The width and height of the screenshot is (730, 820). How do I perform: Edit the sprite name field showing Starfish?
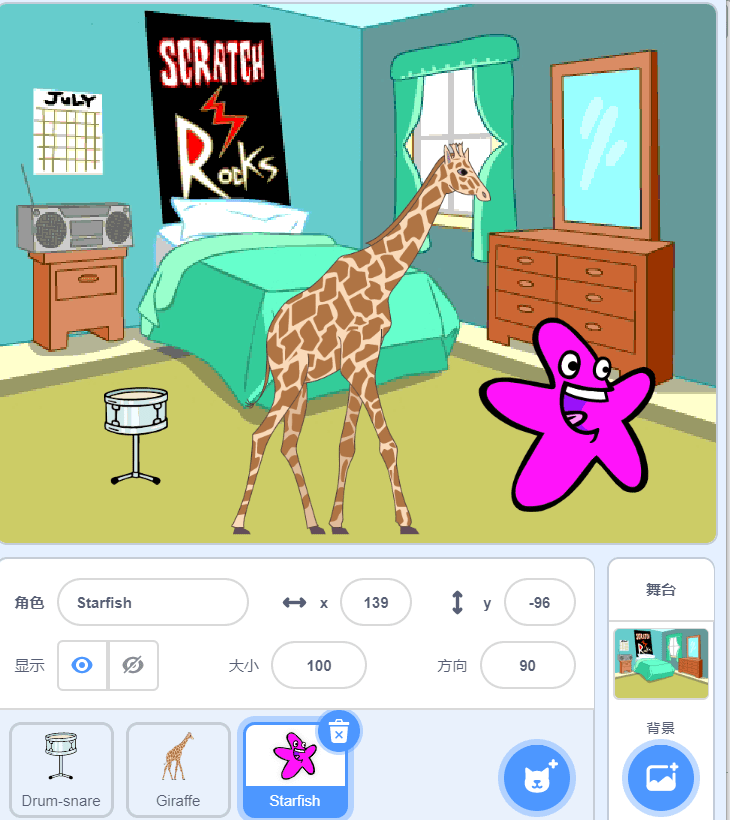coord(152,602)
